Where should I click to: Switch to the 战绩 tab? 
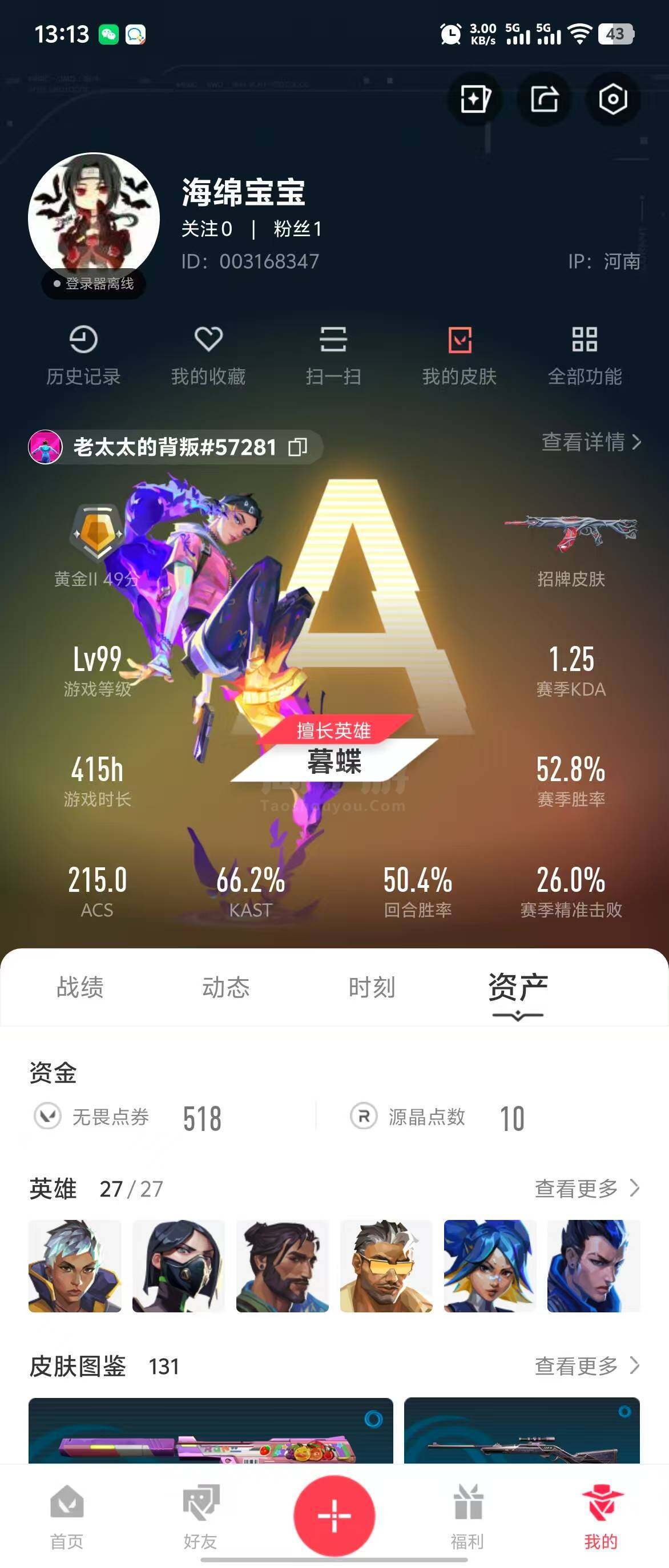click(x=80, y=987)
